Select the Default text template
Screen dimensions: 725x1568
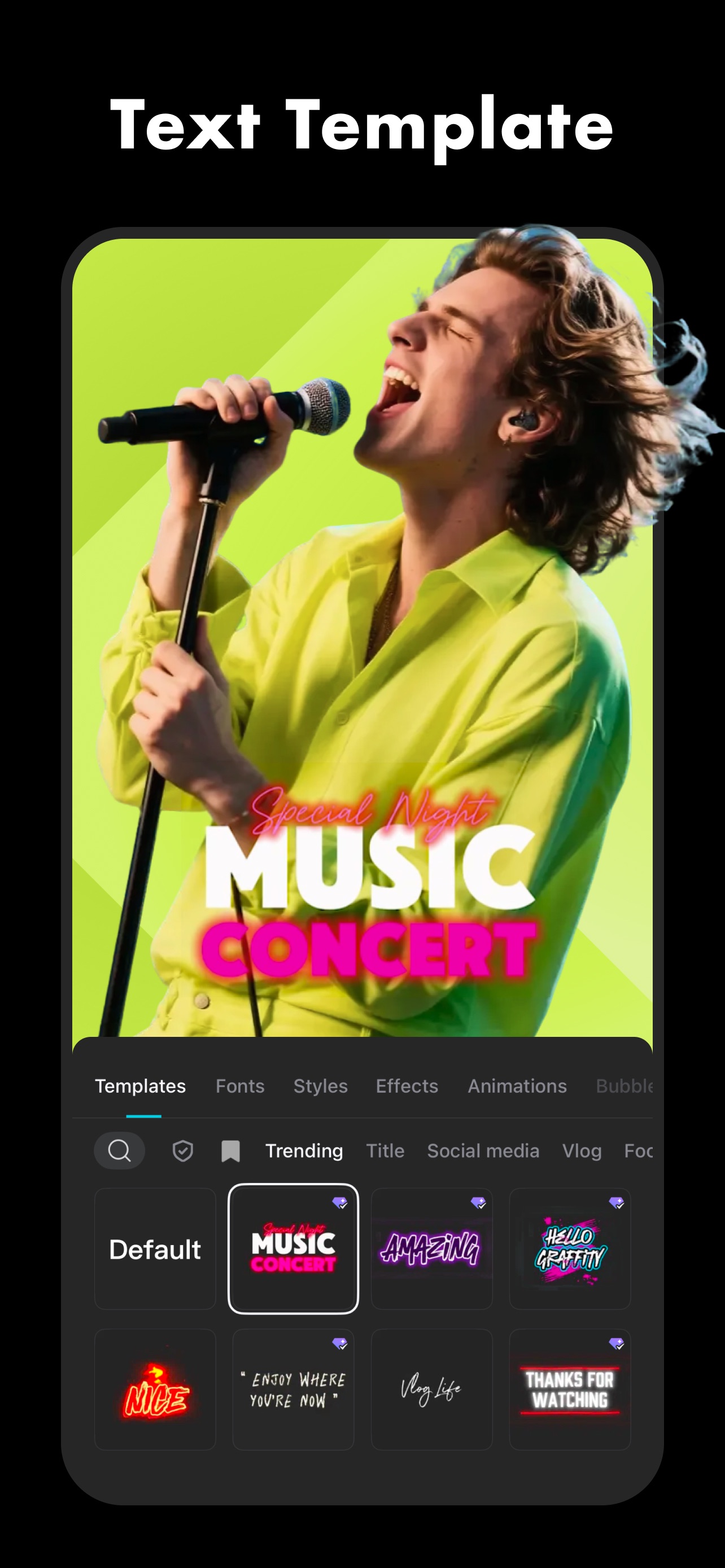coord(155,1250)
